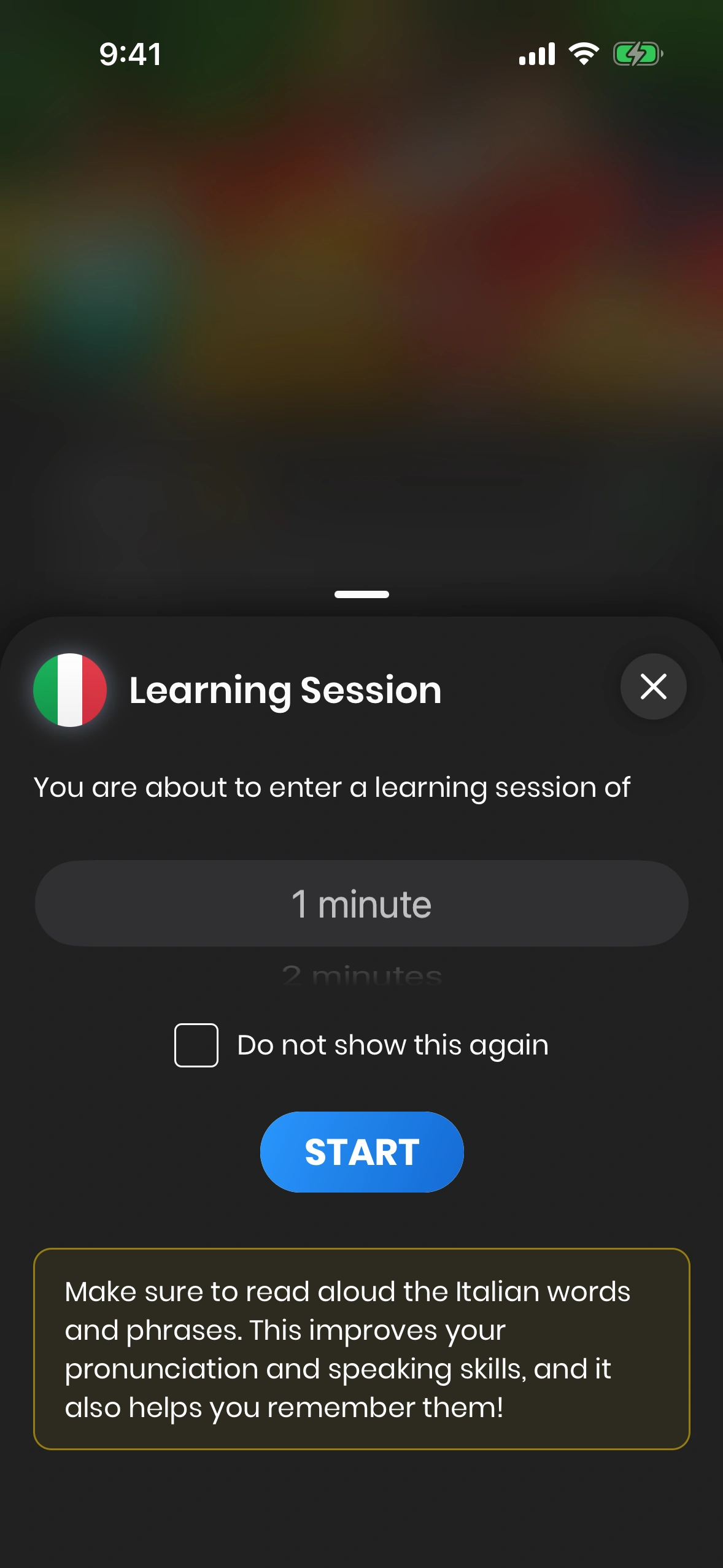Check the Do not show this again box
This screenshot has width=723, height=1568.
point(196,1045)
